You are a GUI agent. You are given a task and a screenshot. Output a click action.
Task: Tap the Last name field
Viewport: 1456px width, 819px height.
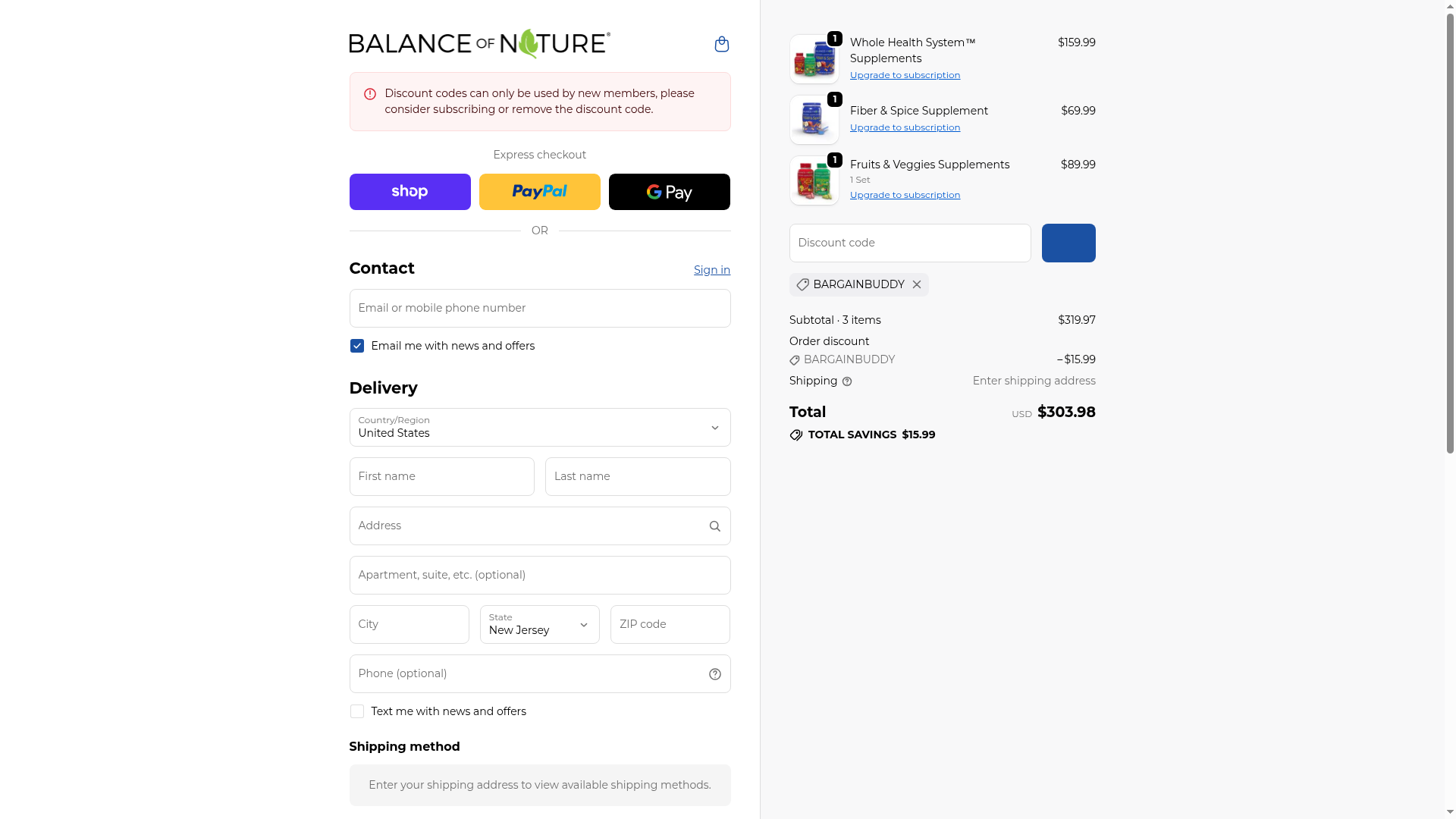[637, 476]
